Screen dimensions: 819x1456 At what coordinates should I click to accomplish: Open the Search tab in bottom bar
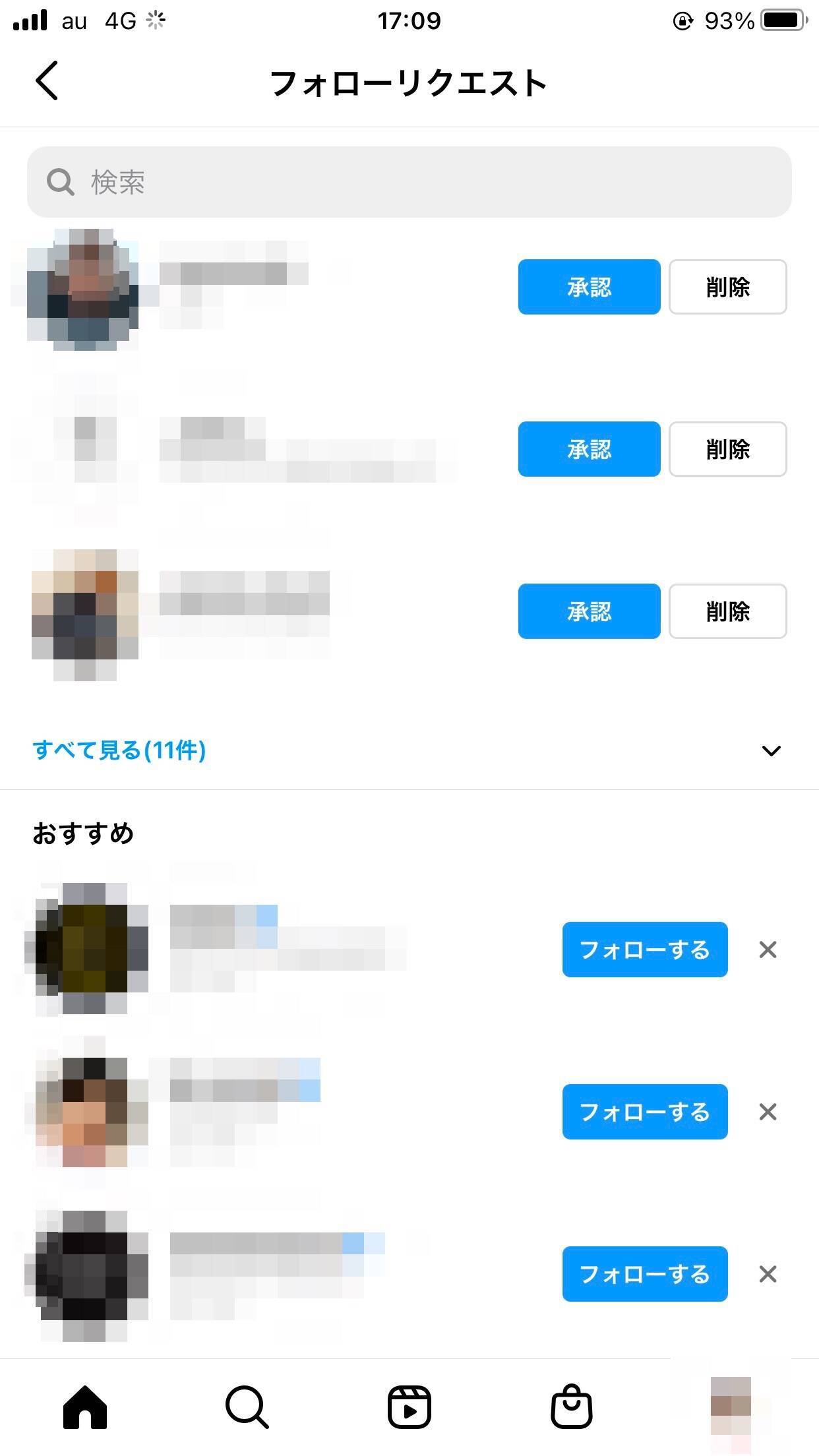(x=247, y=1407)
